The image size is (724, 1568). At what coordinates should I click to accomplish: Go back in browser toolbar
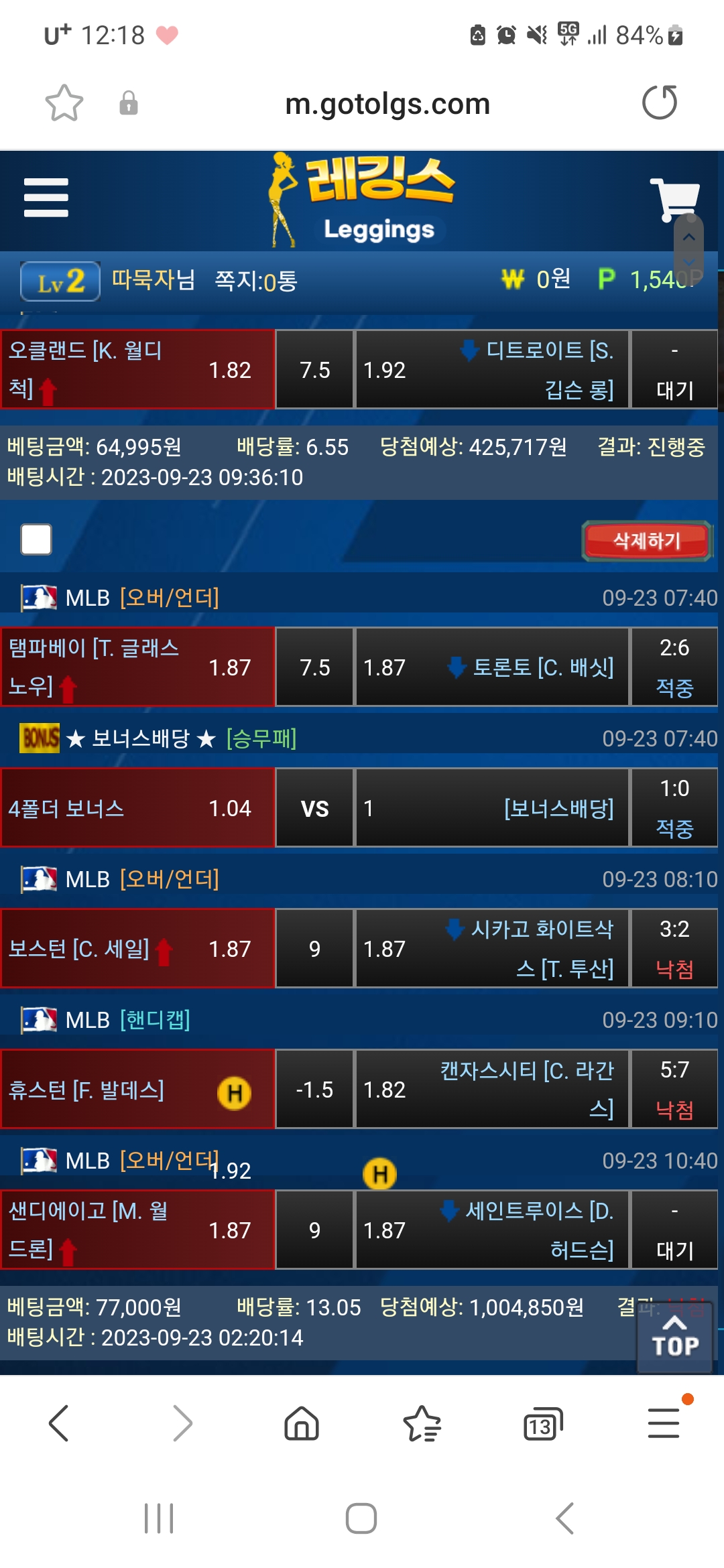(59, 1423)
